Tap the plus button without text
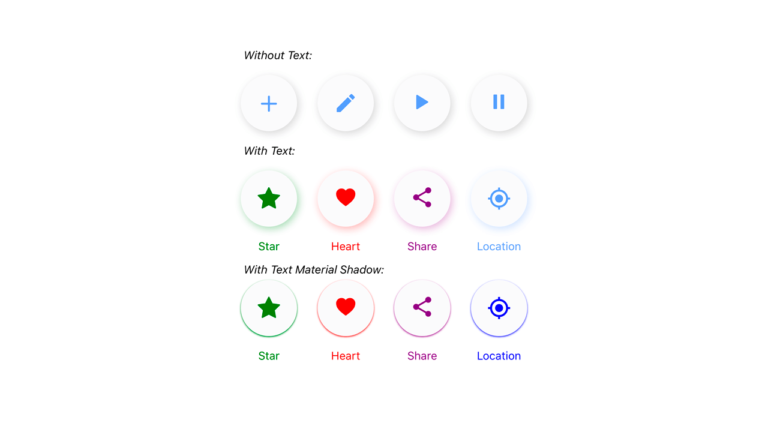The width and height of the screenshot is (768, 432). 269,103
